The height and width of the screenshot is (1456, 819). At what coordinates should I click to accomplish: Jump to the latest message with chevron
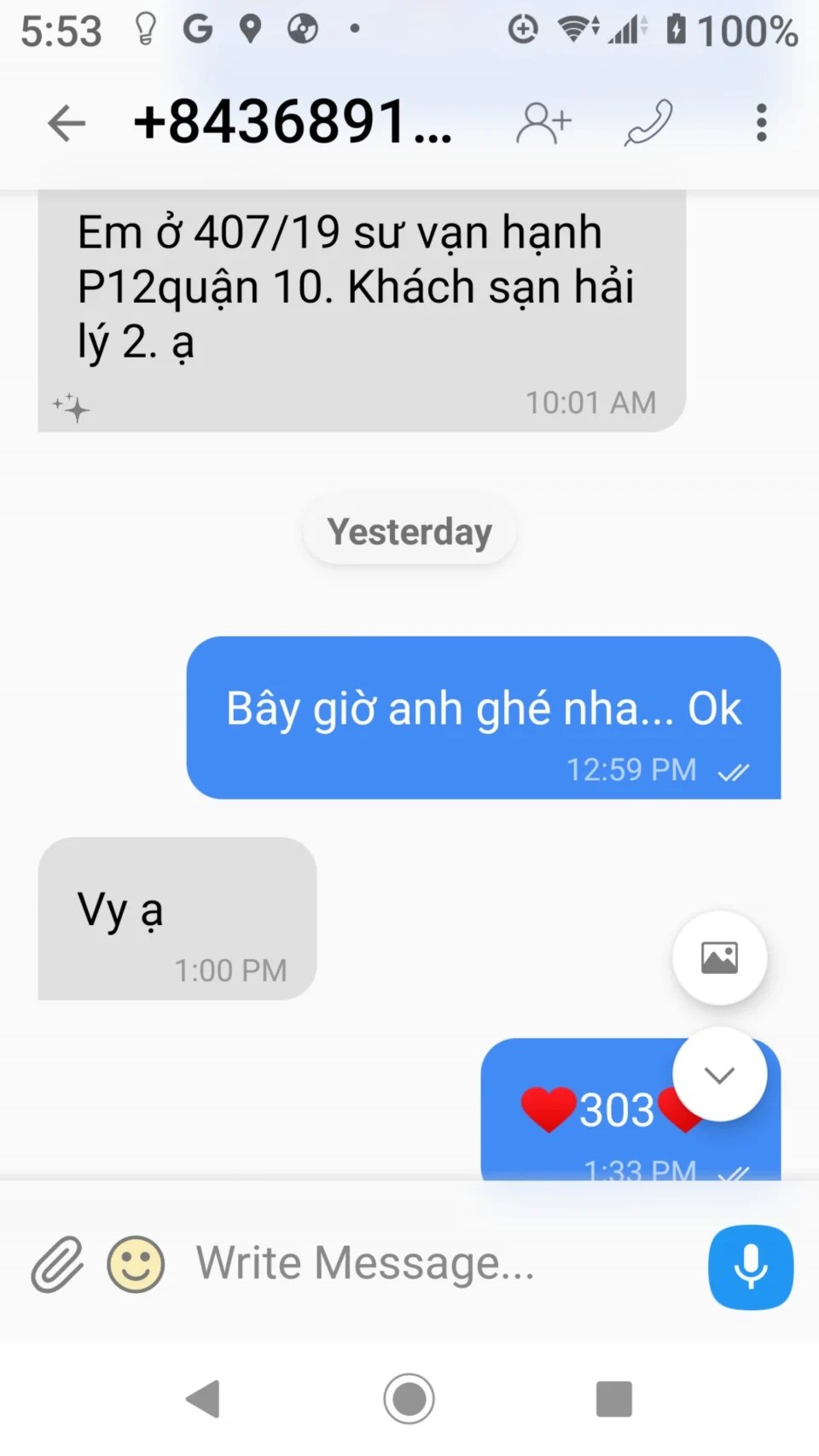(x=719, y=1075)
